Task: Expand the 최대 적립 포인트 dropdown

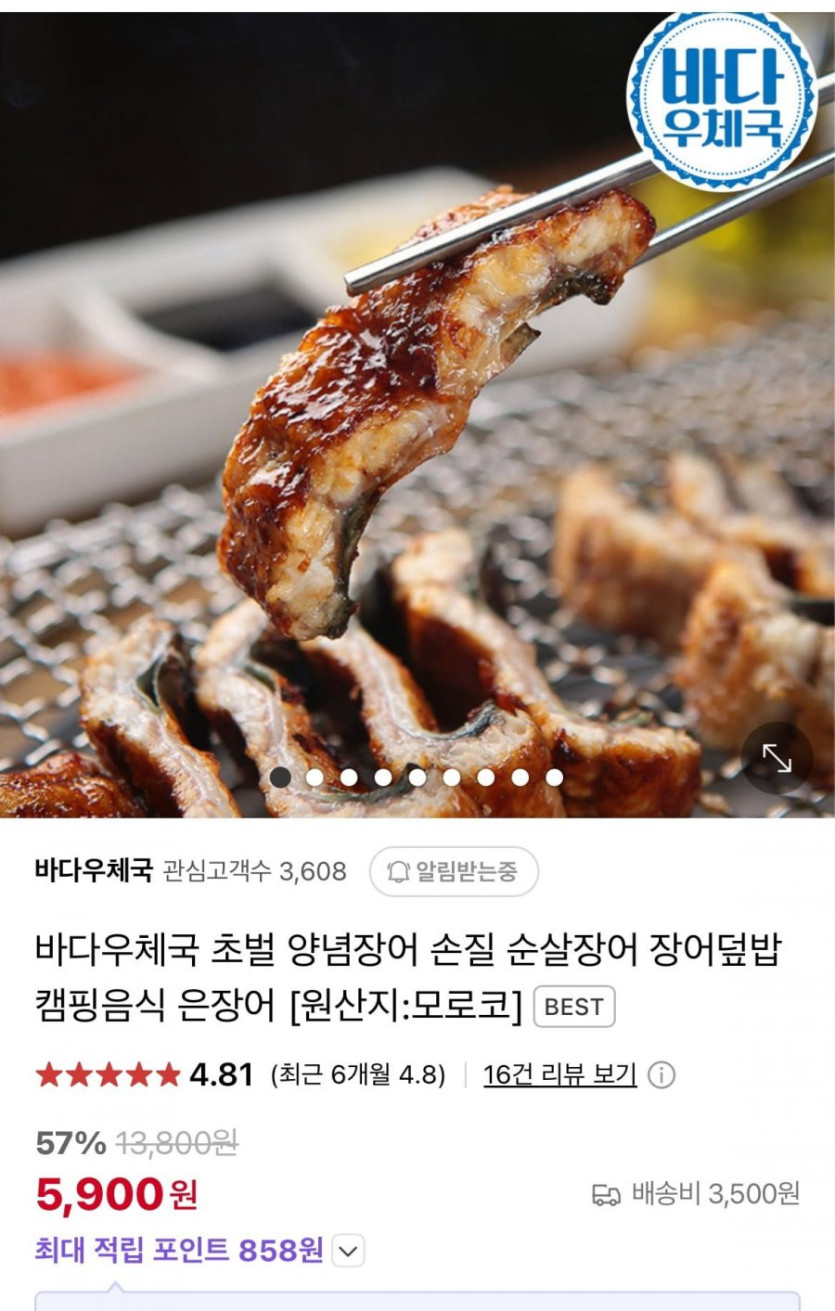Action: pyautogui.click(x=347, y=1250)
